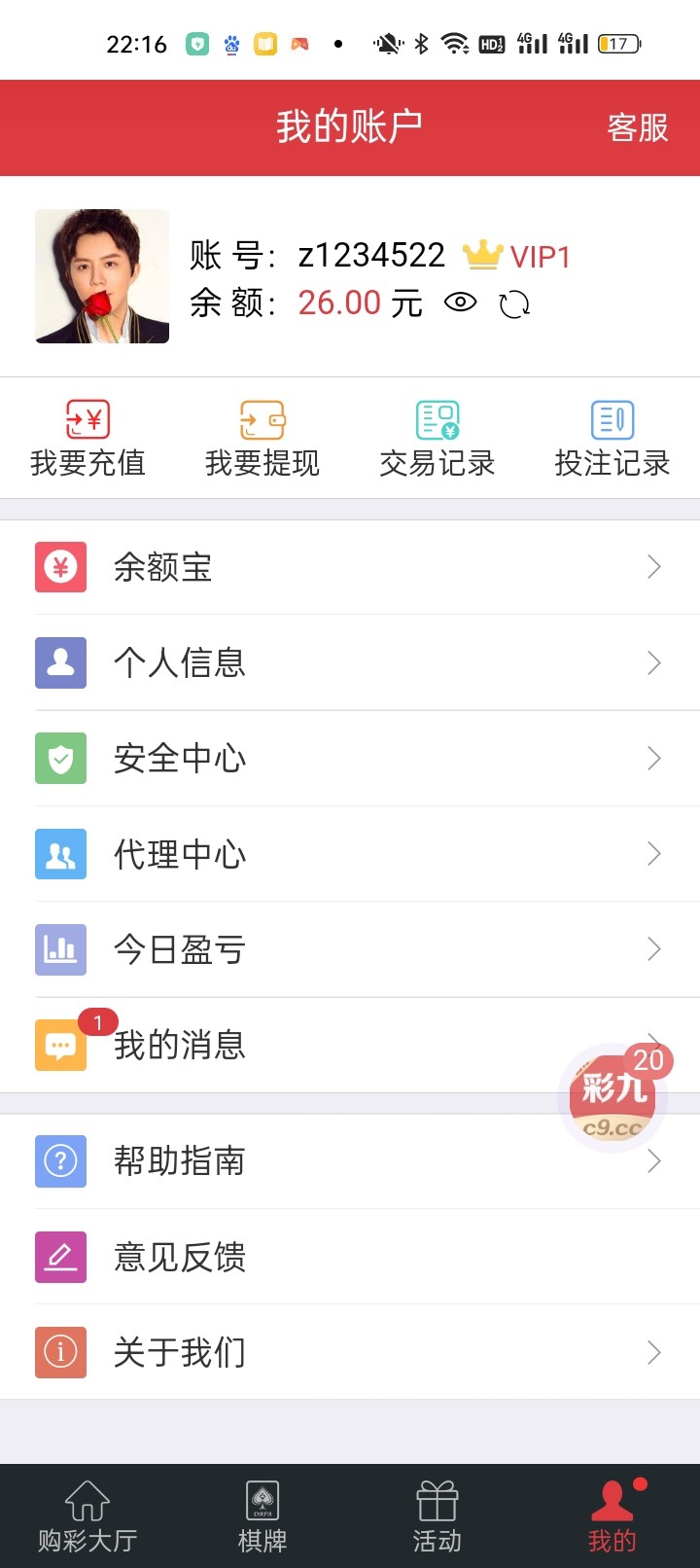View 交易记录 transaction records
Image resolution: width=700 pixels, height=1568 pixels.
coord(437,440)
